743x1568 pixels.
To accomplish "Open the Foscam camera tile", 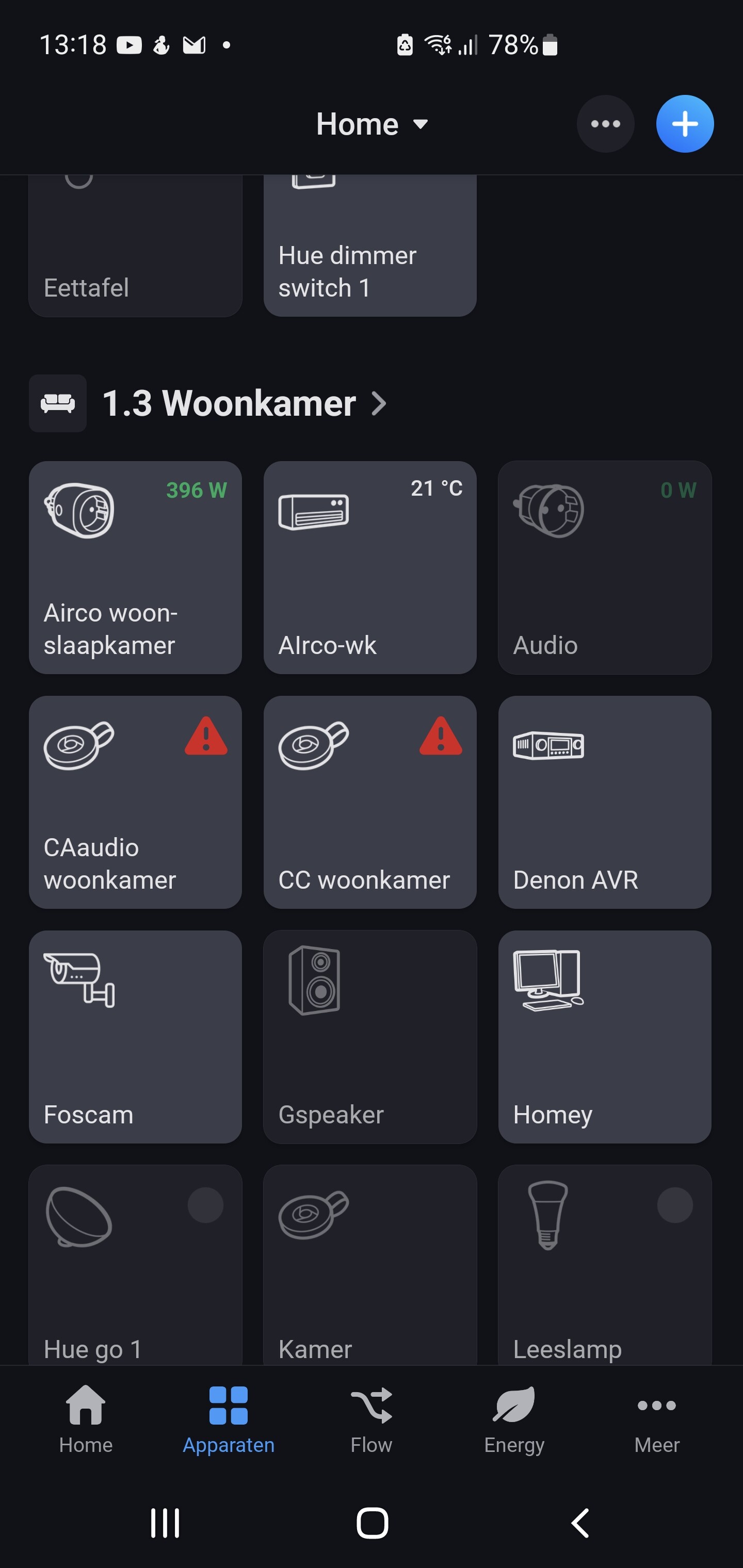I will (135, 1036).
